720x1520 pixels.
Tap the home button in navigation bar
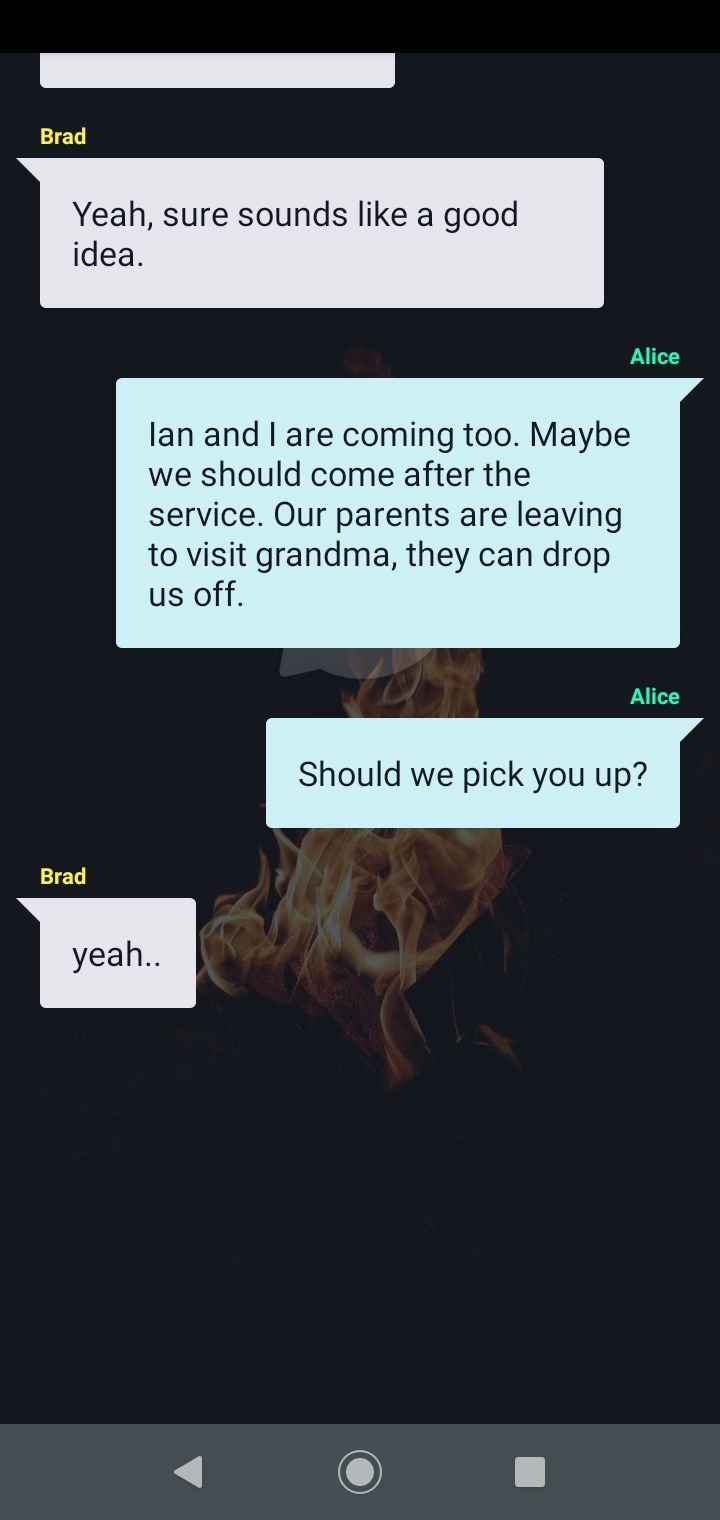click(x=360, y=1472)
